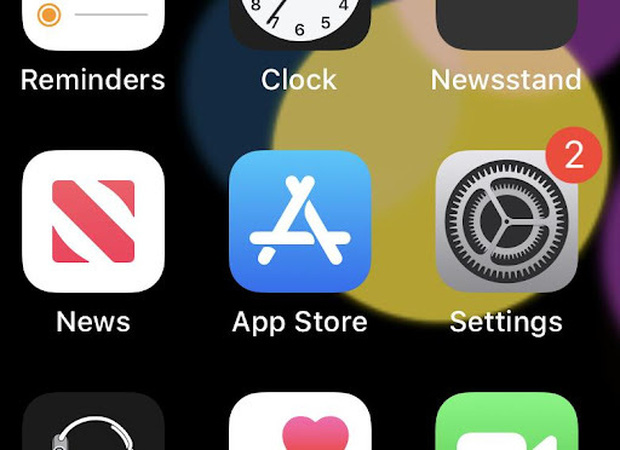Launch the App Store
Screen dimensions: 620x450
pyautogui.click(x=300, y=221)
